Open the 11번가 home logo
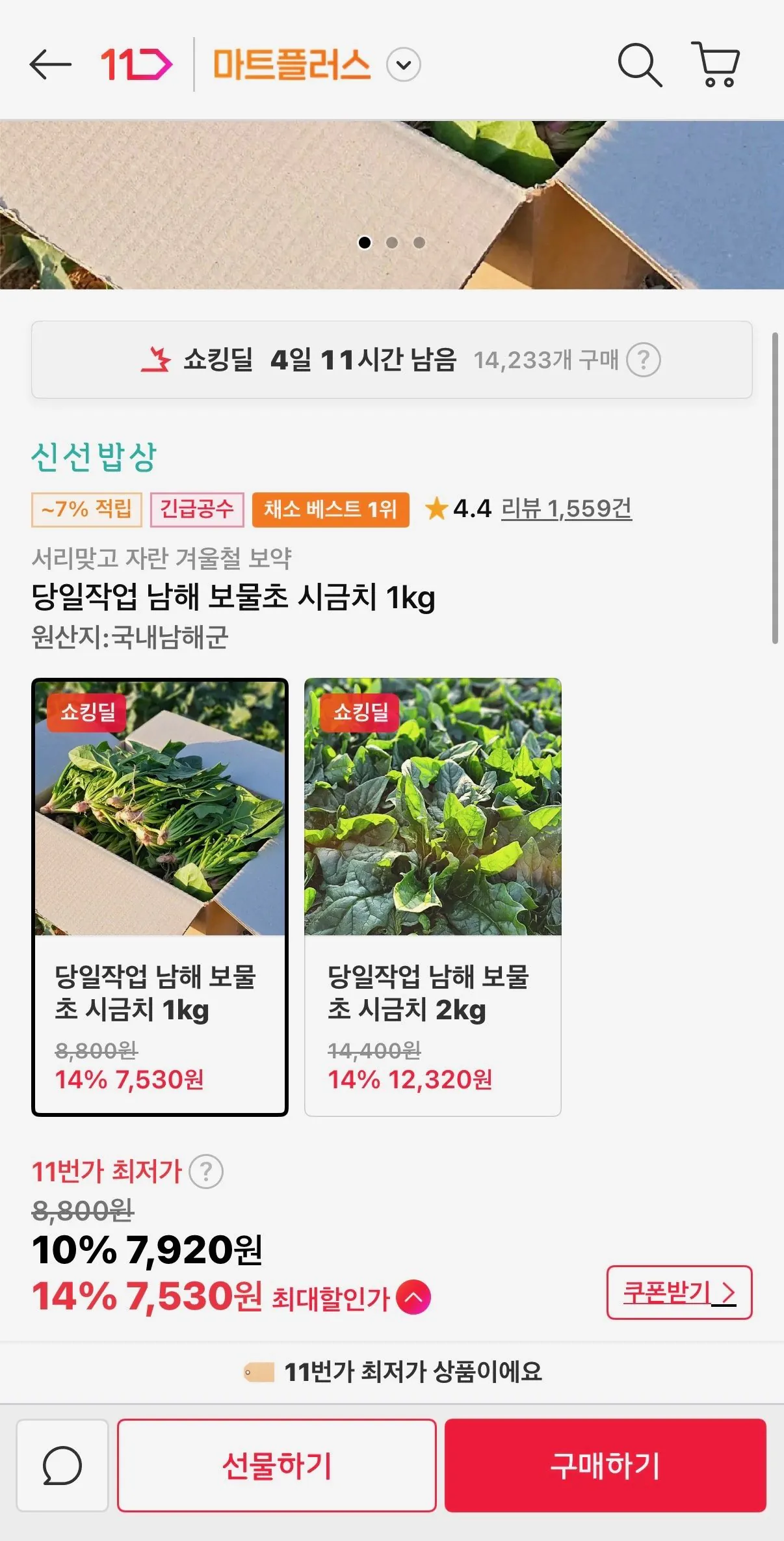 point(136,64)
